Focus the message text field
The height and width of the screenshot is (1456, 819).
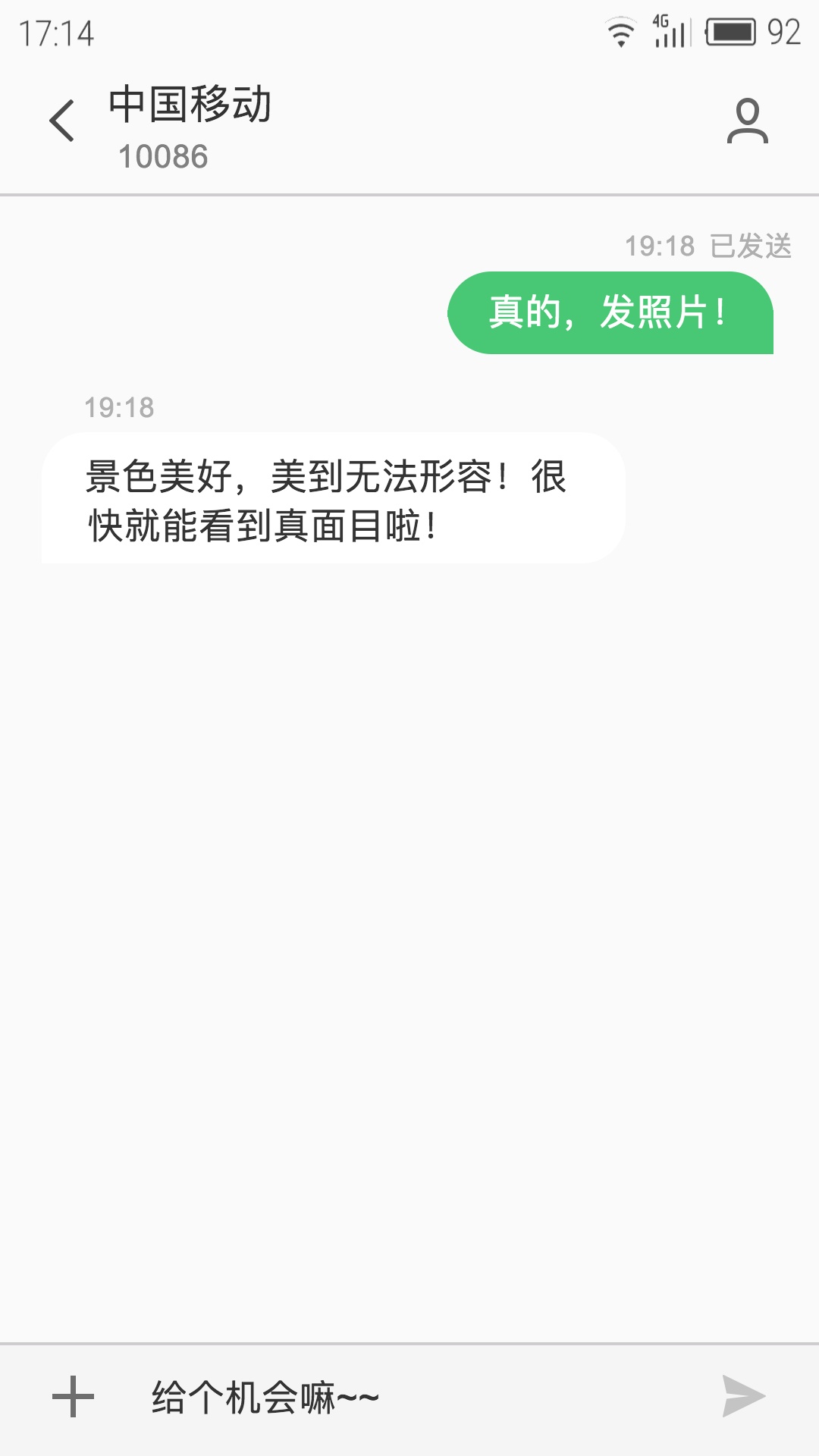click(x=409, y=1396)
